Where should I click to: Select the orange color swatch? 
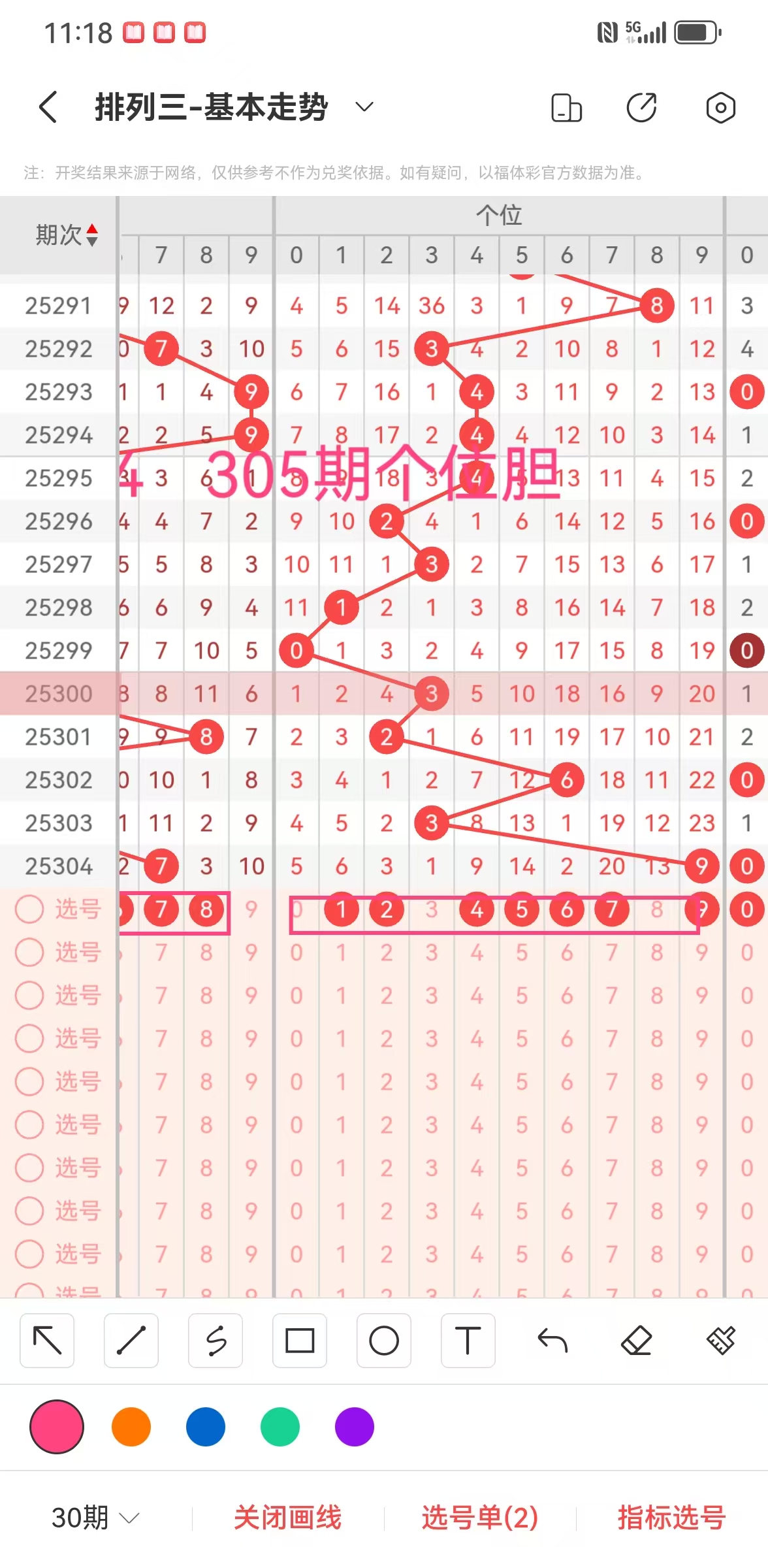[131, 1427]
